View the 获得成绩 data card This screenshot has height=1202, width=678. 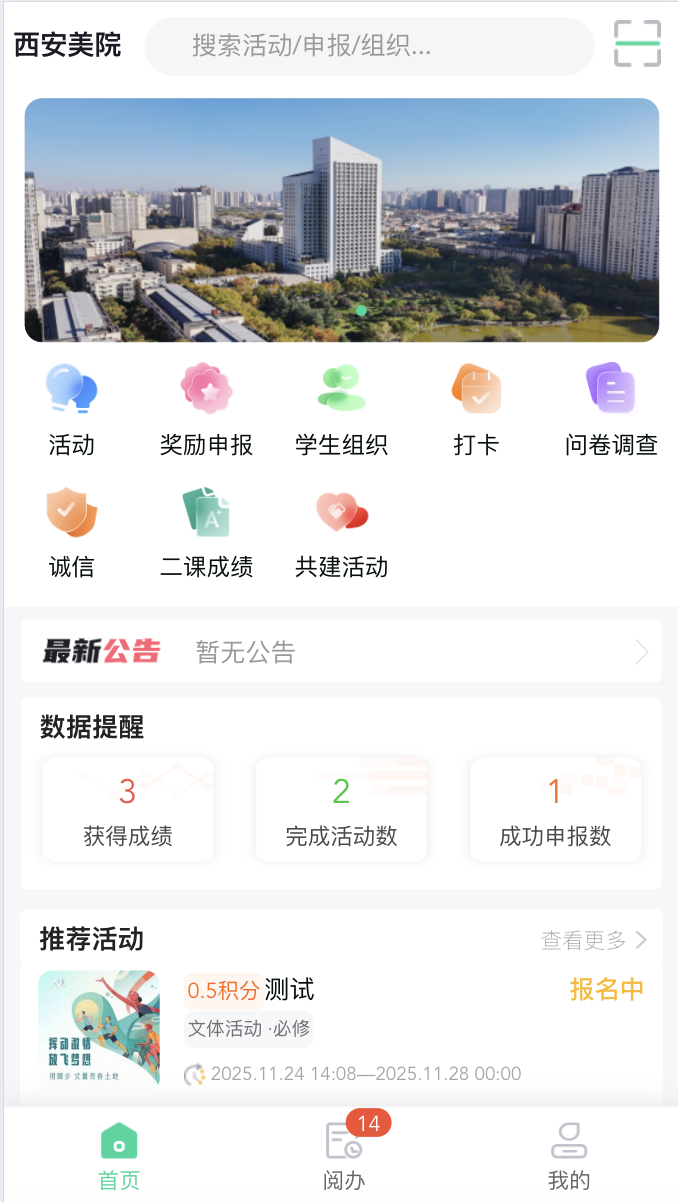coord(128,810)
